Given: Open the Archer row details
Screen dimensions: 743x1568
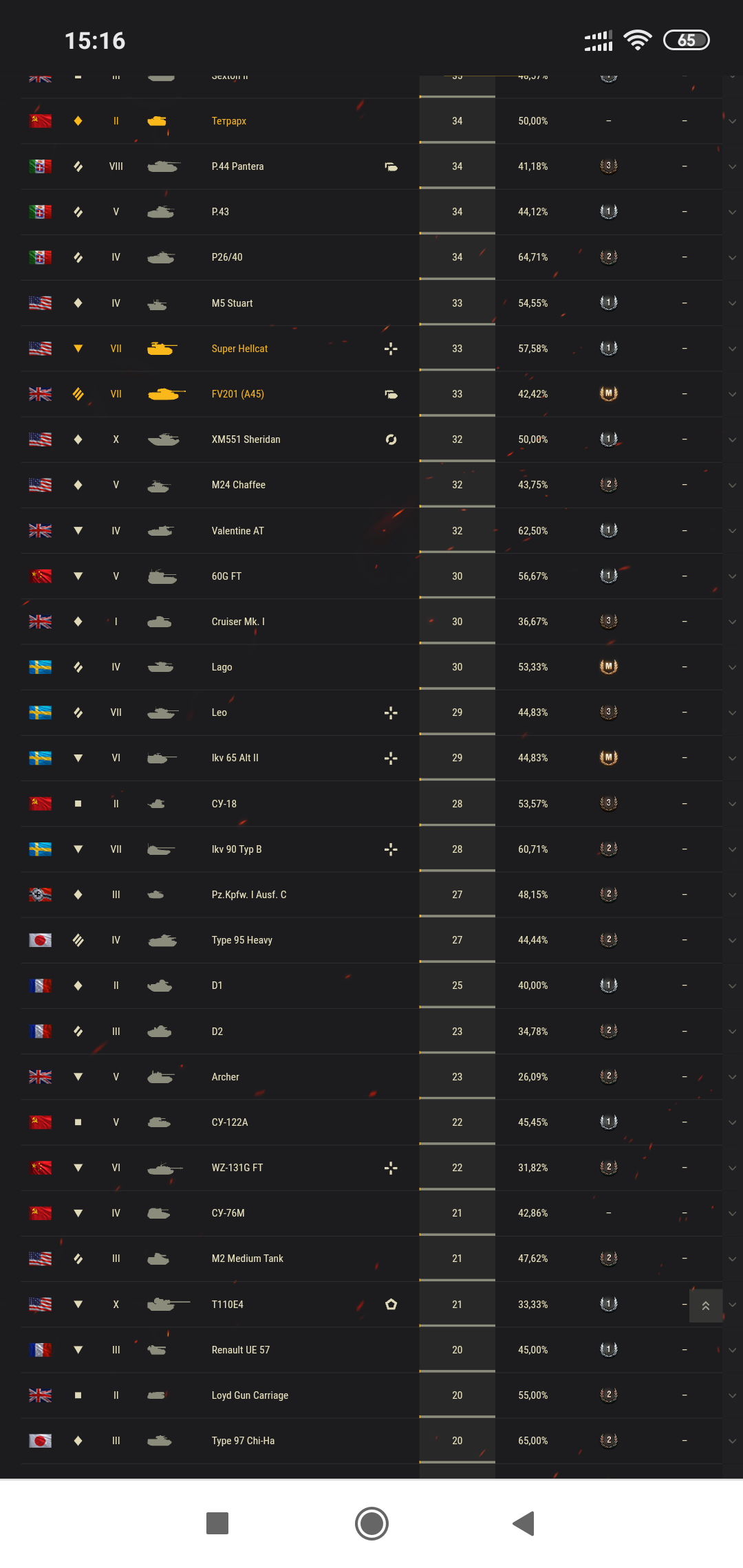Looking at the screenshot, I should tap(732, 1077).
